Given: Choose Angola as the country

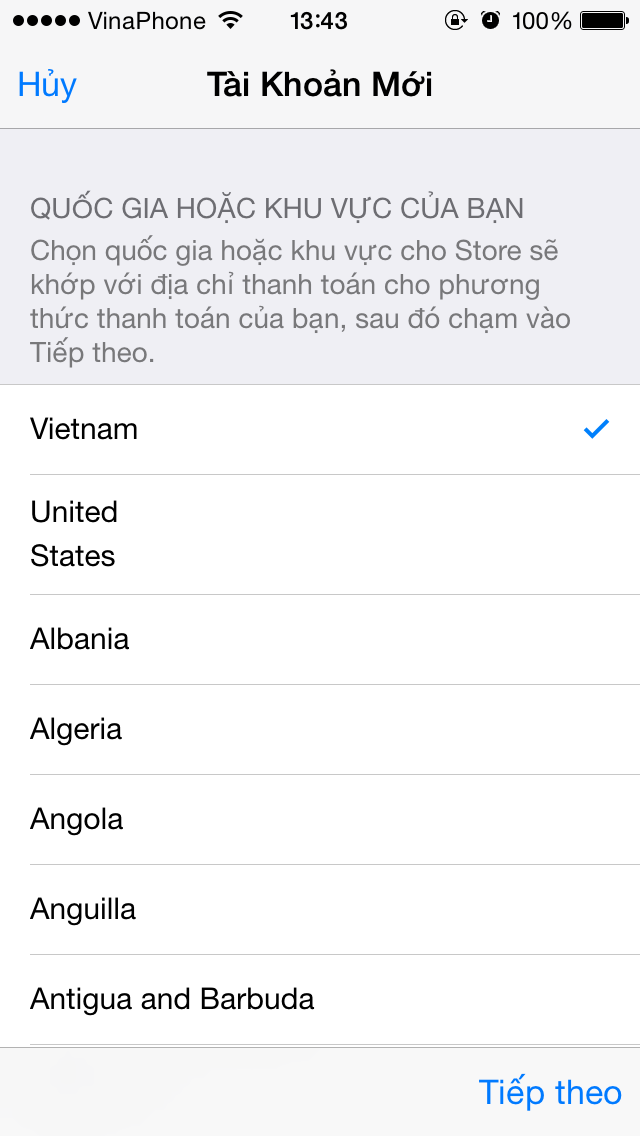Looking at the screenshot, I should point(320,819).
